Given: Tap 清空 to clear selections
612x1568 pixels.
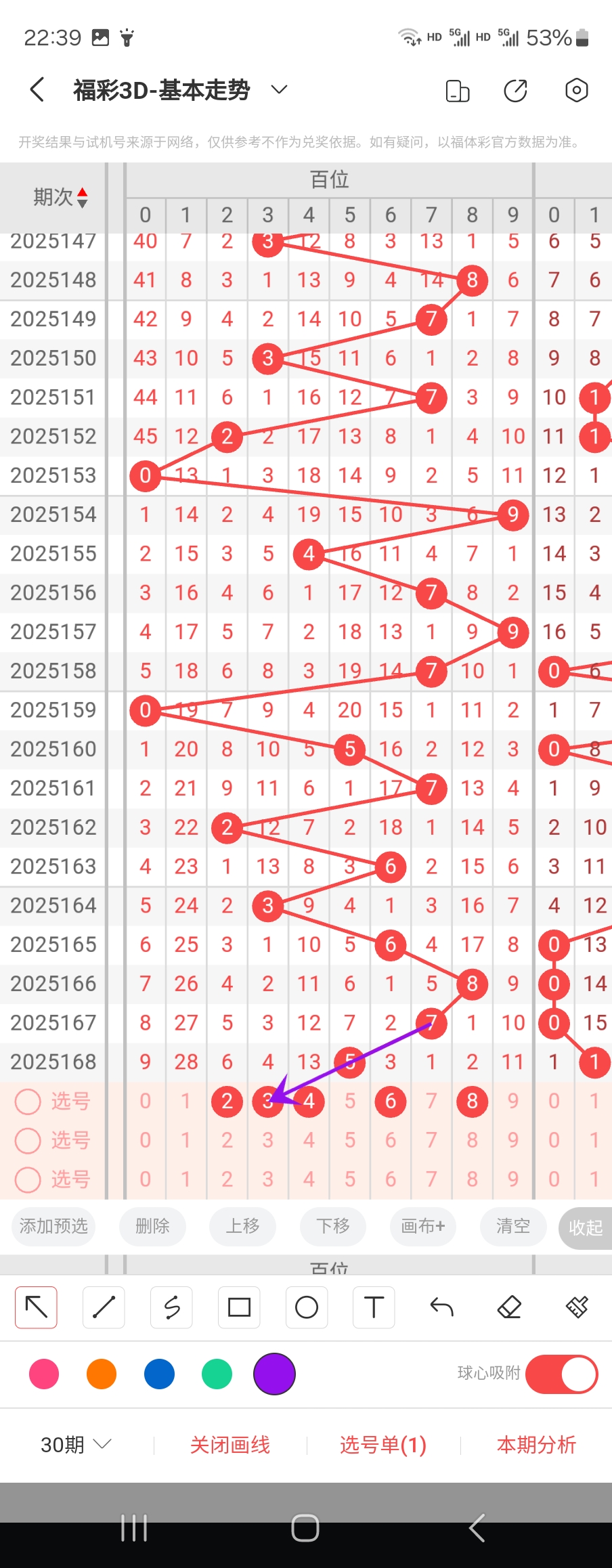Looking at the screenshot, I should [513, 1226].
